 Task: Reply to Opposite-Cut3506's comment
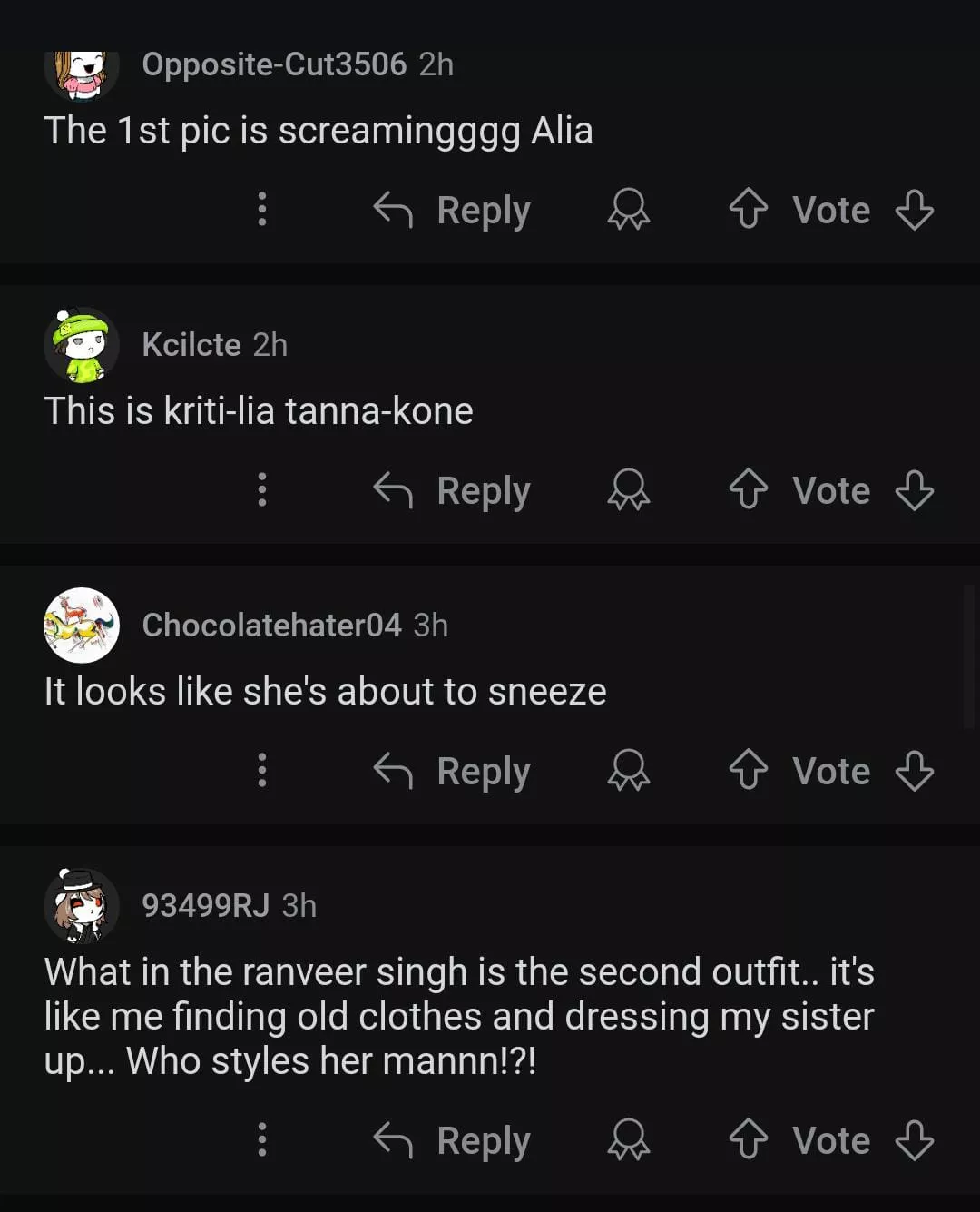[x=453, y=211]
